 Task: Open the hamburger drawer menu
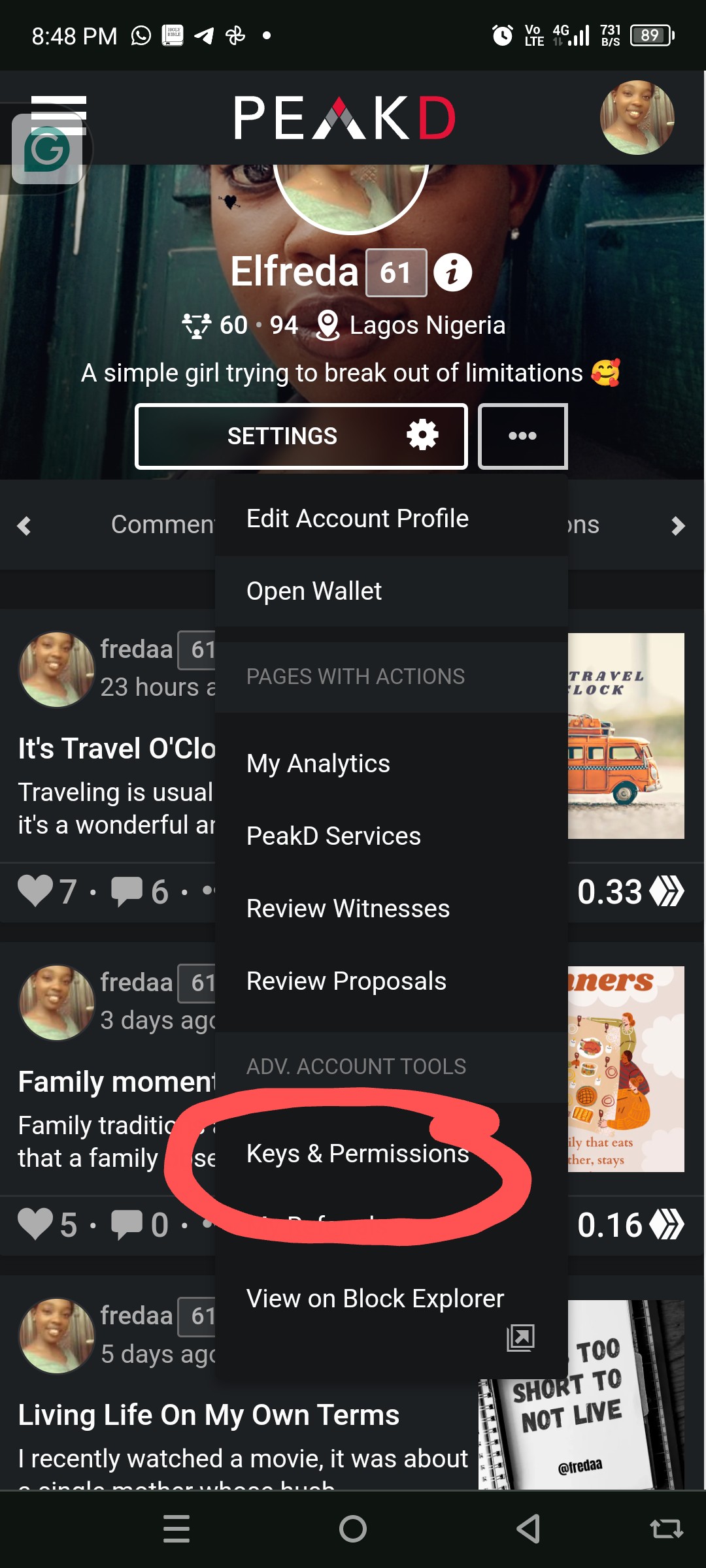coord(58,115)
